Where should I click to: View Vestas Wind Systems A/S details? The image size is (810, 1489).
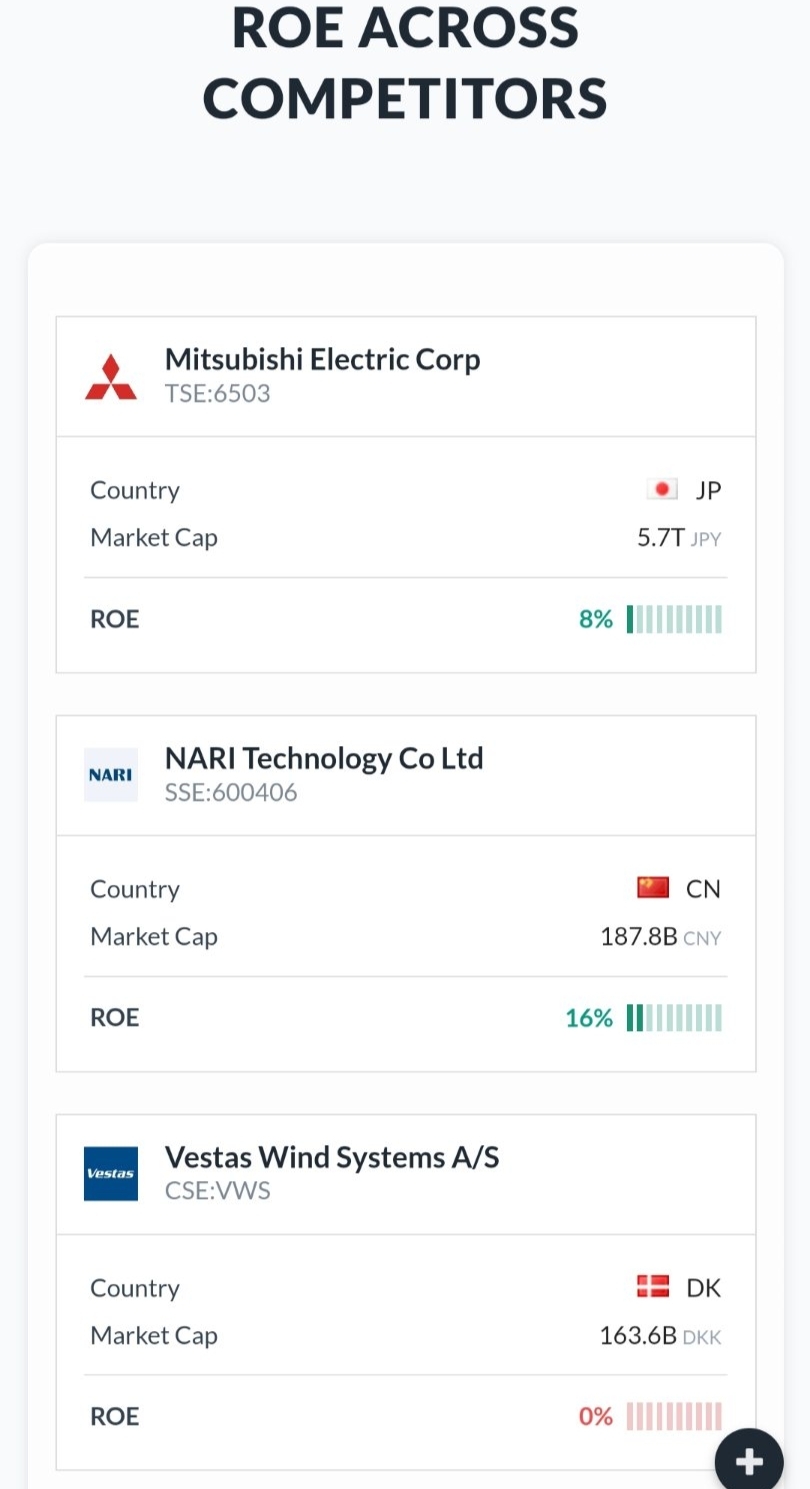click(x=331, y=1158)
